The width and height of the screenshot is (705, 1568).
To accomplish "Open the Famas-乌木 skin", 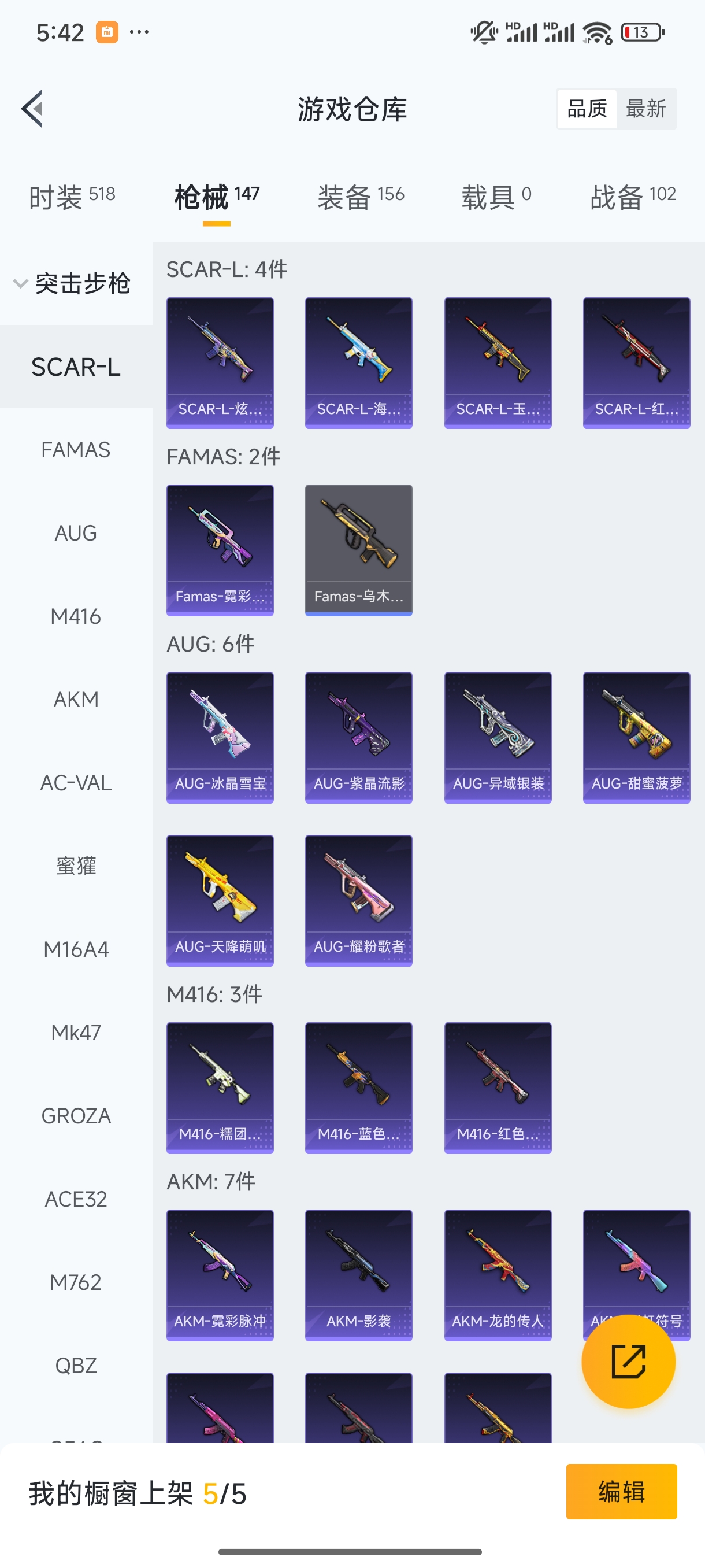I will [x=359, y=550].
